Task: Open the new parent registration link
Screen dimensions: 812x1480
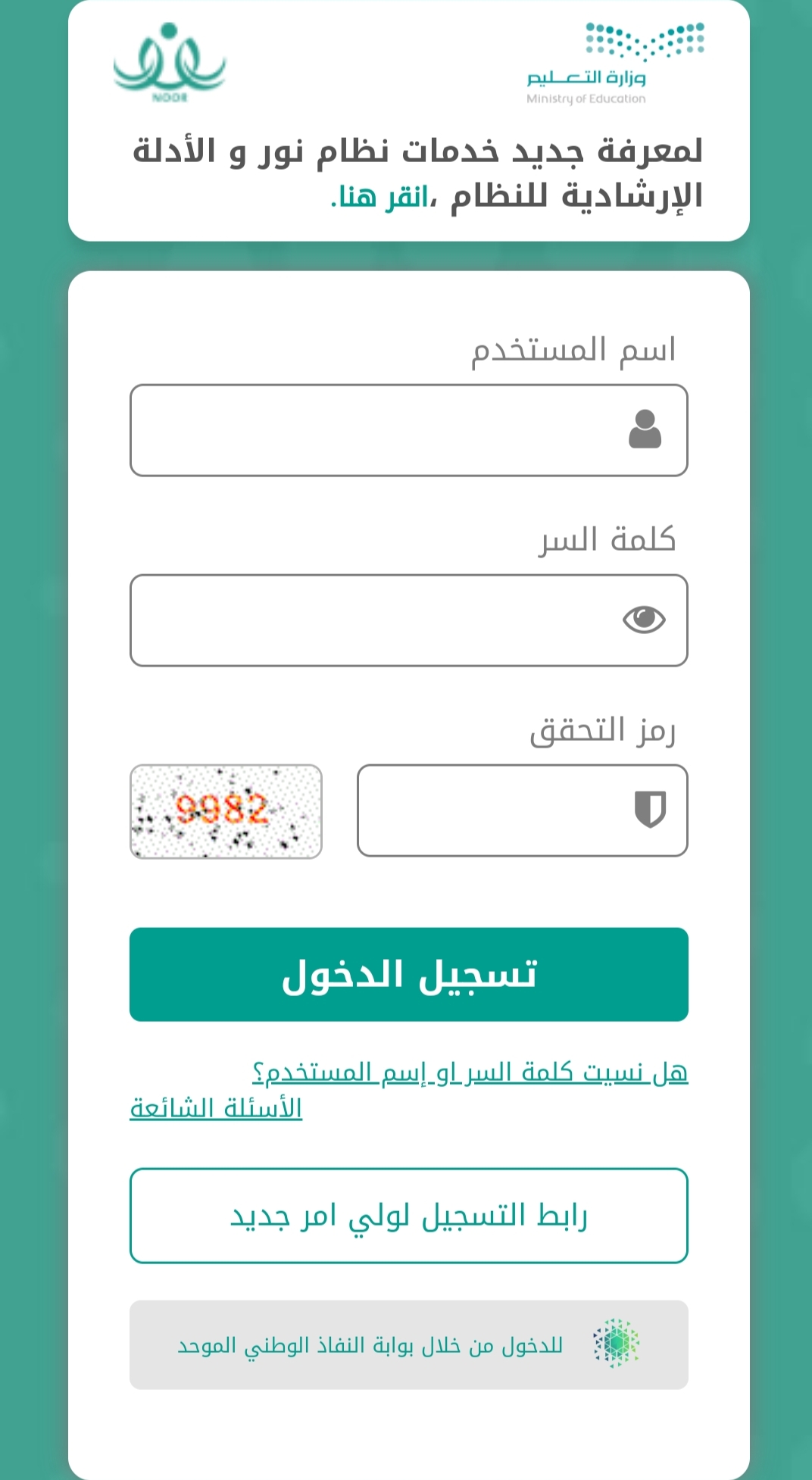Action: [409, 1216]
